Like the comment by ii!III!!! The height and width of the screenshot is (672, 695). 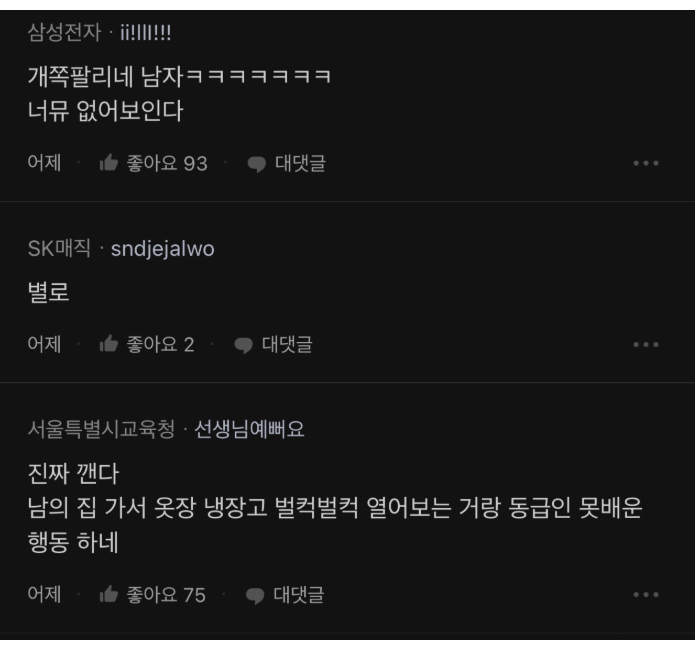tap(152, 164)
